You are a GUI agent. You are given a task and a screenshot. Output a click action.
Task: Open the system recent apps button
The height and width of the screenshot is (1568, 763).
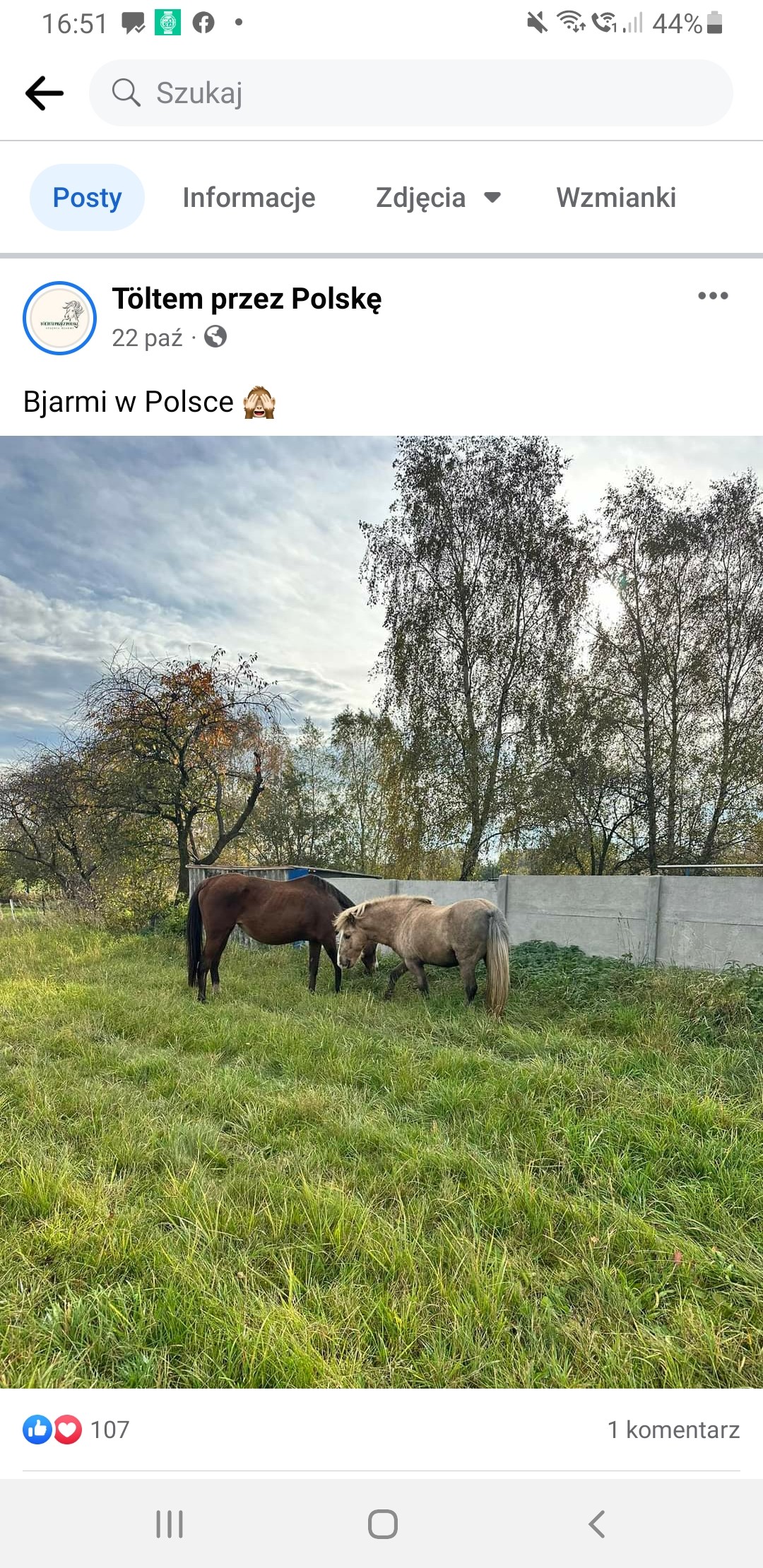(x=170, y=1524)
